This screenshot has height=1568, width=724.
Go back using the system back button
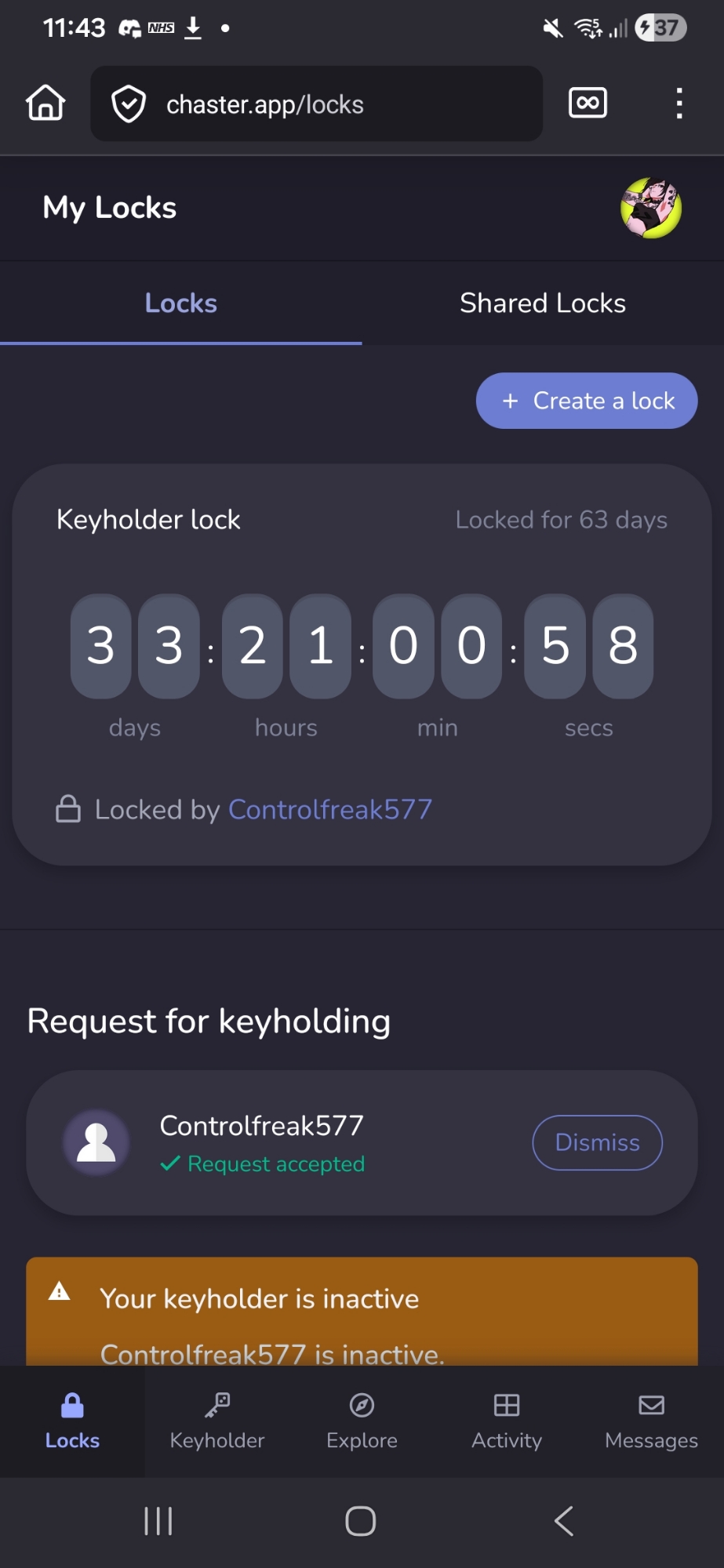coord(563,1521)
